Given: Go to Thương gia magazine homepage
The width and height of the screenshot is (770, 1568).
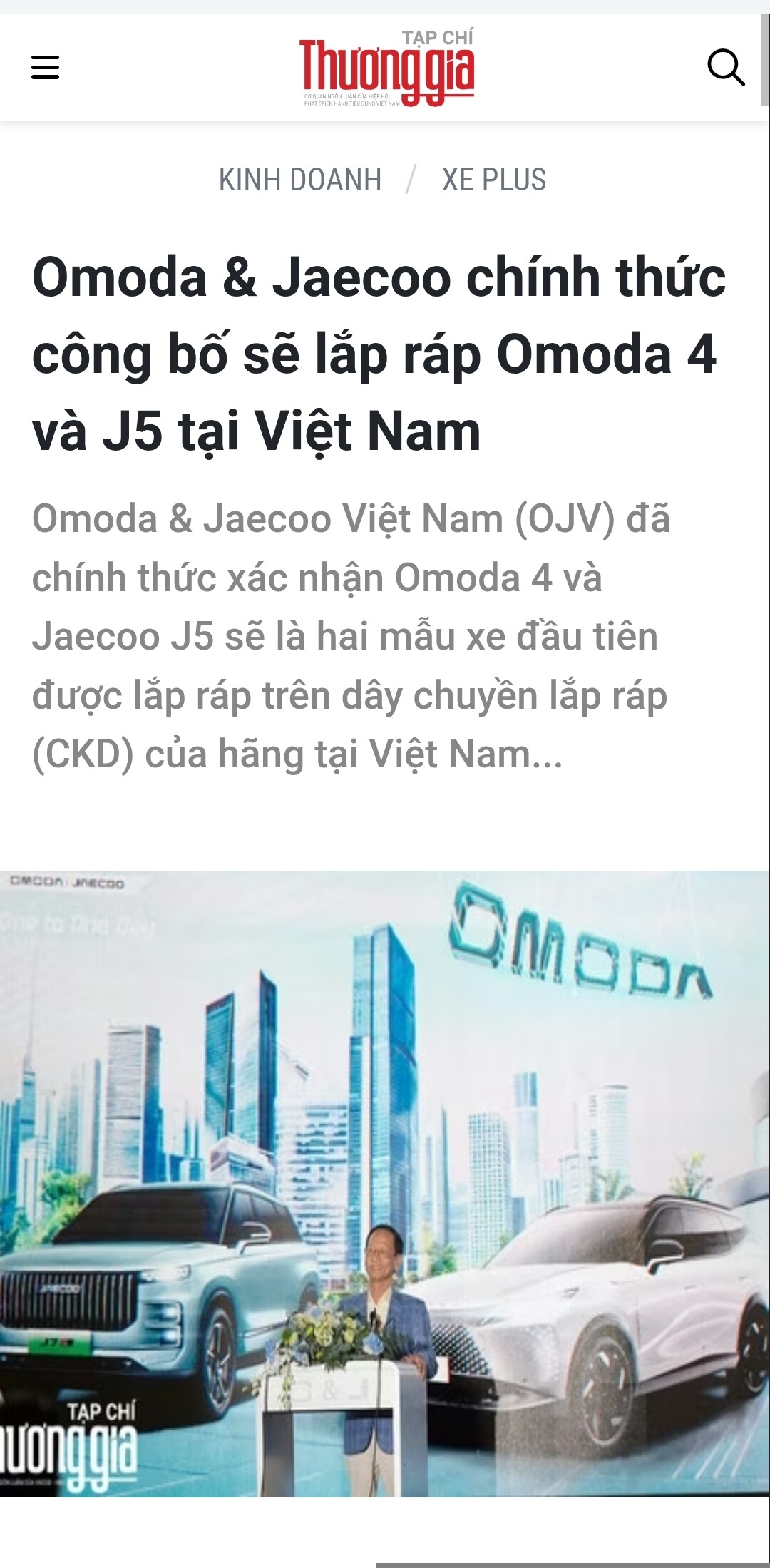Looking at the screenshot, I should point(386,69).
